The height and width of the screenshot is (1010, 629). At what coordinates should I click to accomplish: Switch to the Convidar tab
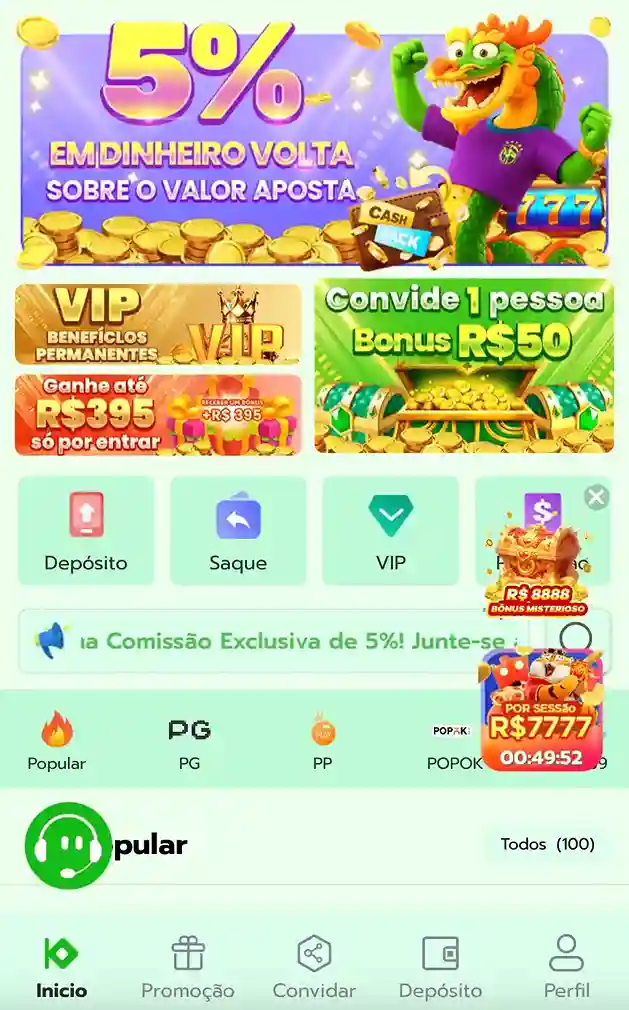[314, 967]
